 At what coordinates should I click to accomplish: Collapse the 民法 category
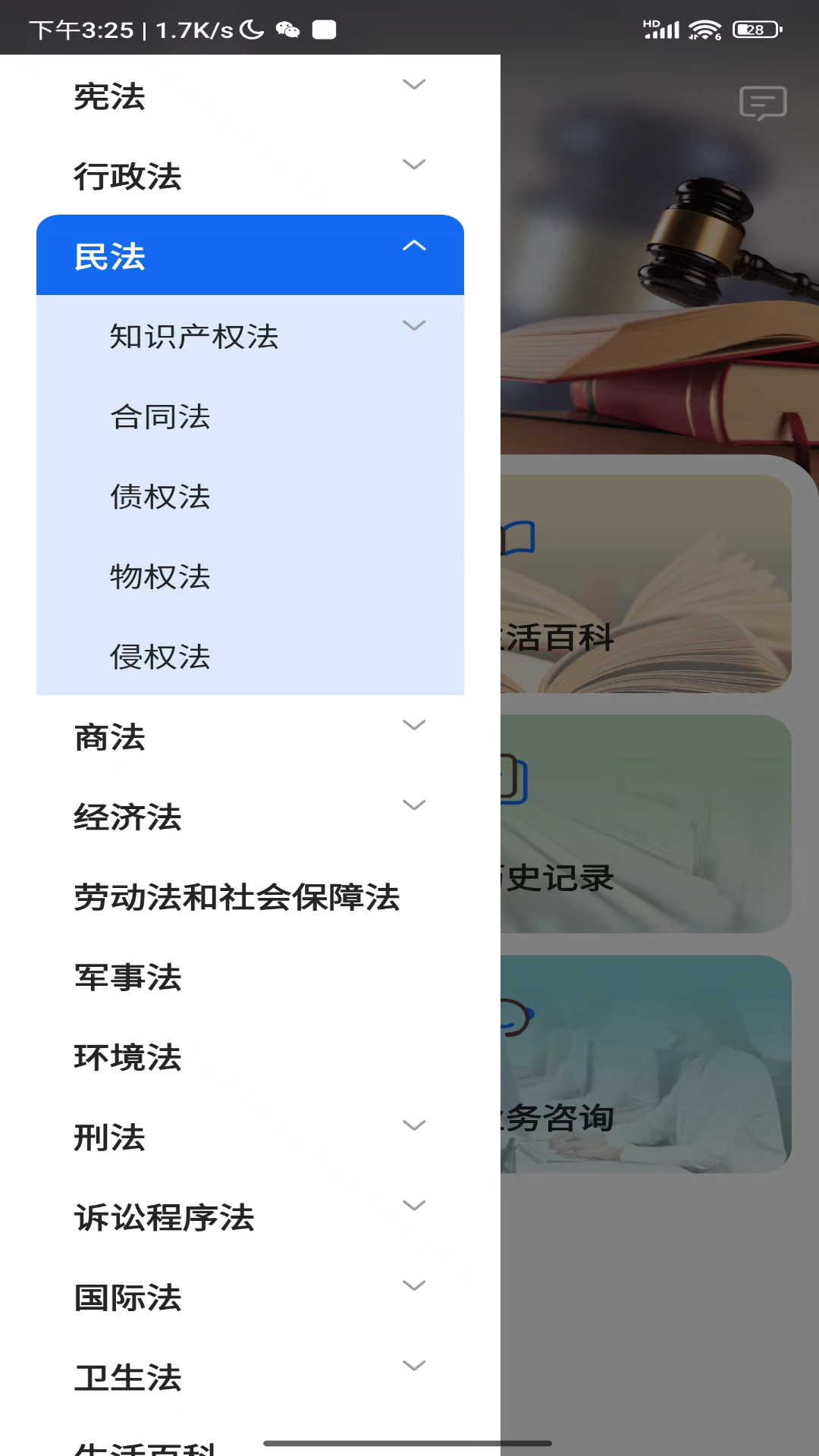[414, 246]
